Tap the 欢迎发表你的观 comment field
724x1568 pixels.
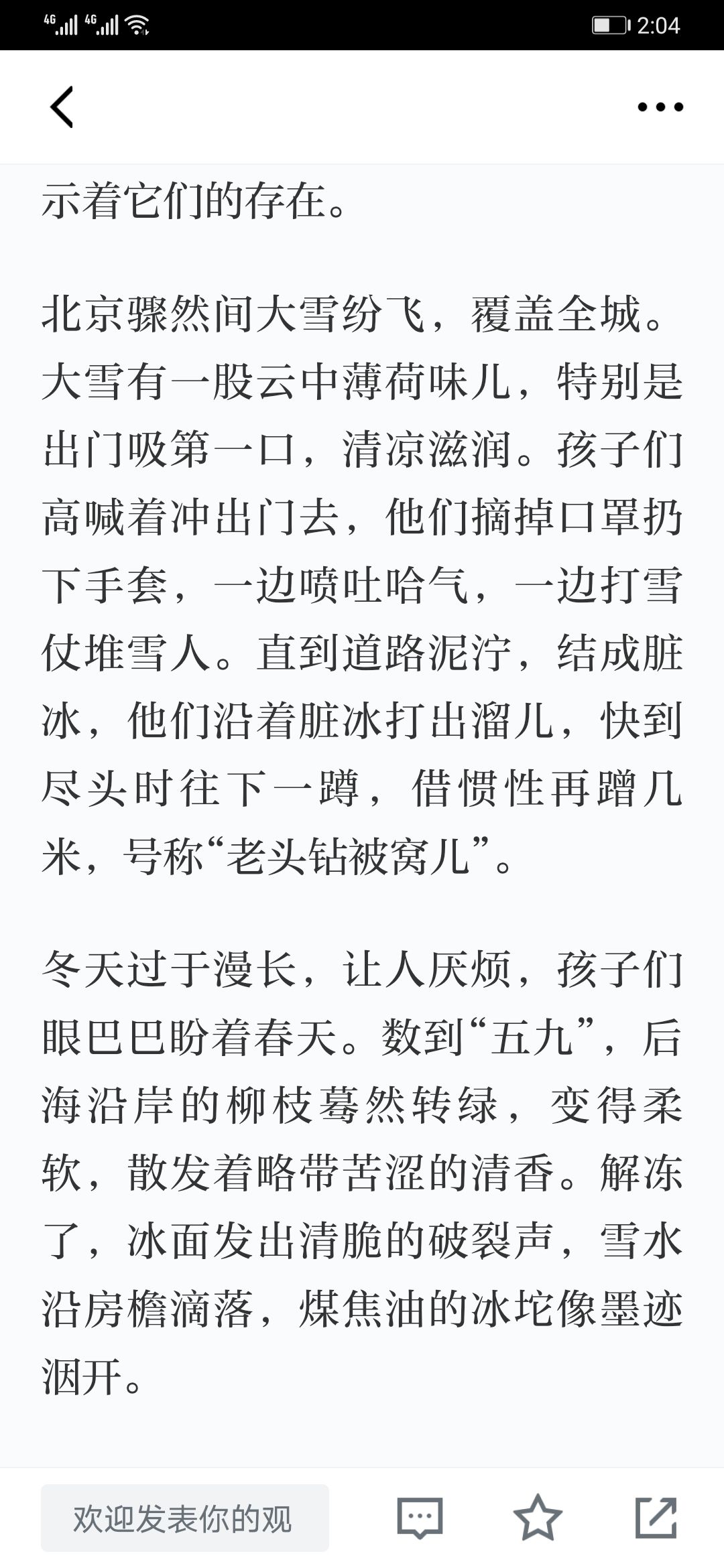(185, 1518)
